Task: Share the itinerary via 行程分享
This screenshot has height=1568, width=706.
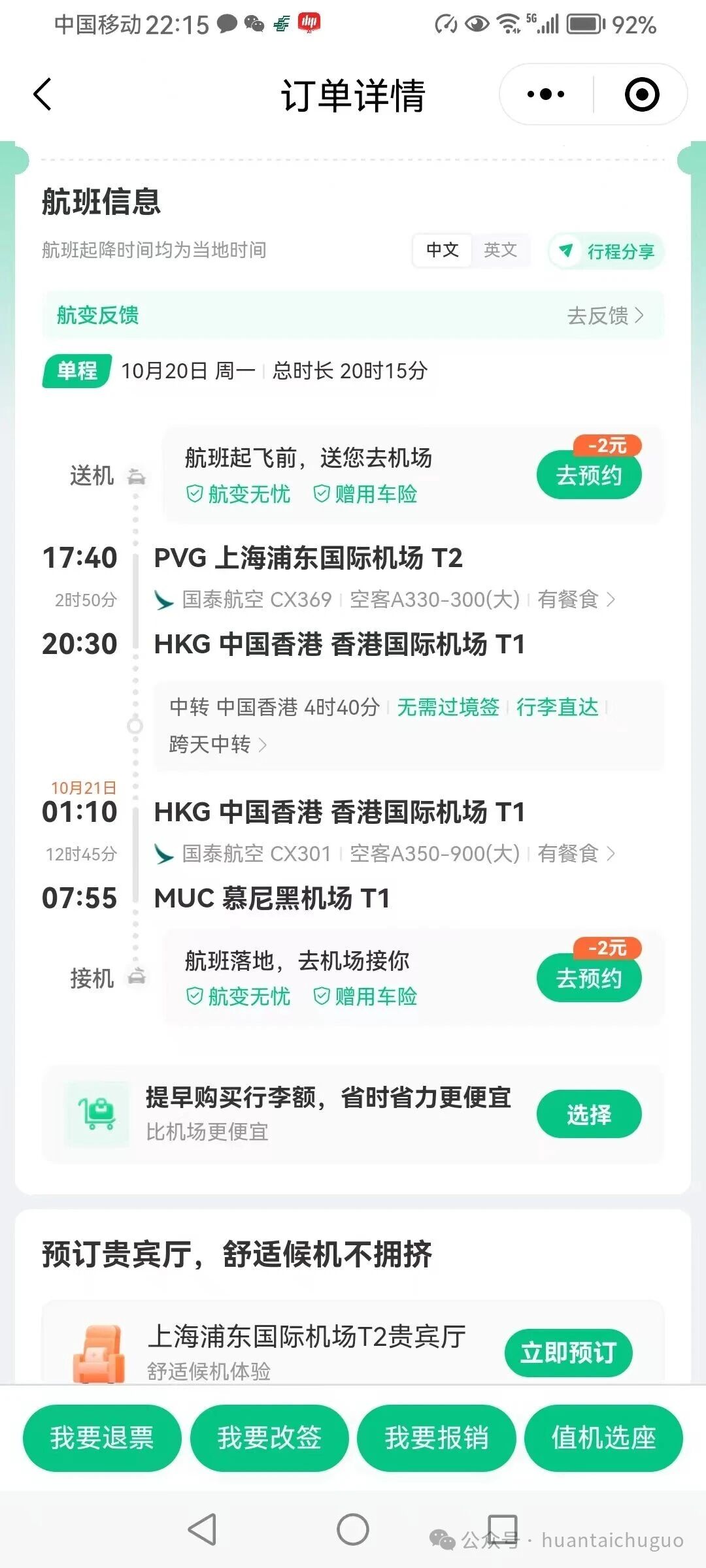Action: pyautogui.click(x=607, y=252)
